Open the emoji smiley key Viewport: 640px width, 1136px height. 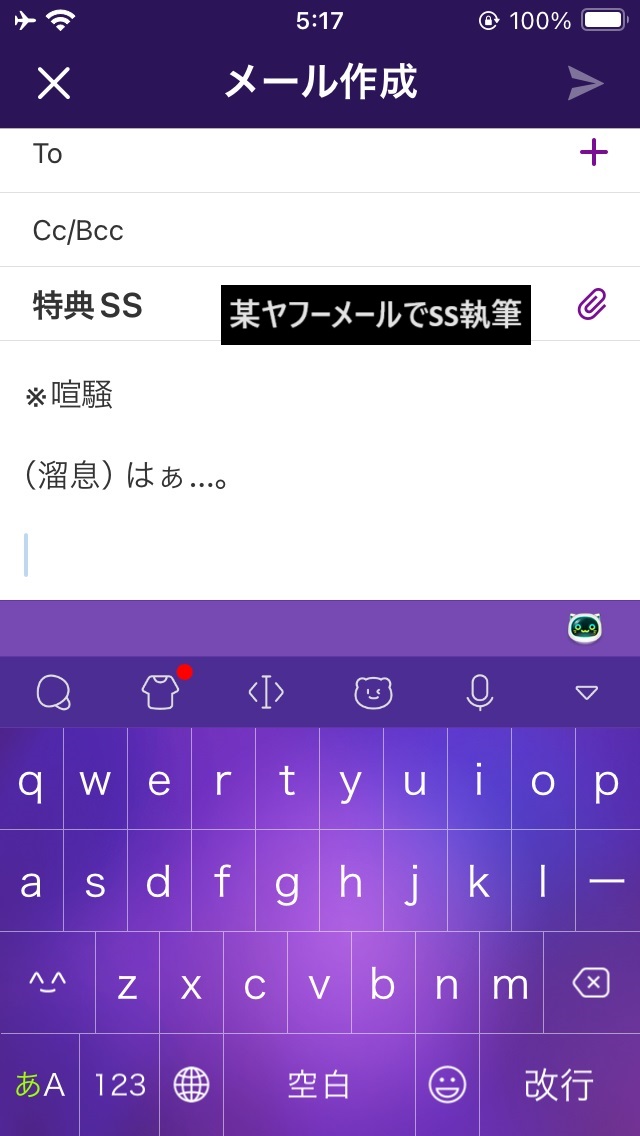coord(447,1085)
